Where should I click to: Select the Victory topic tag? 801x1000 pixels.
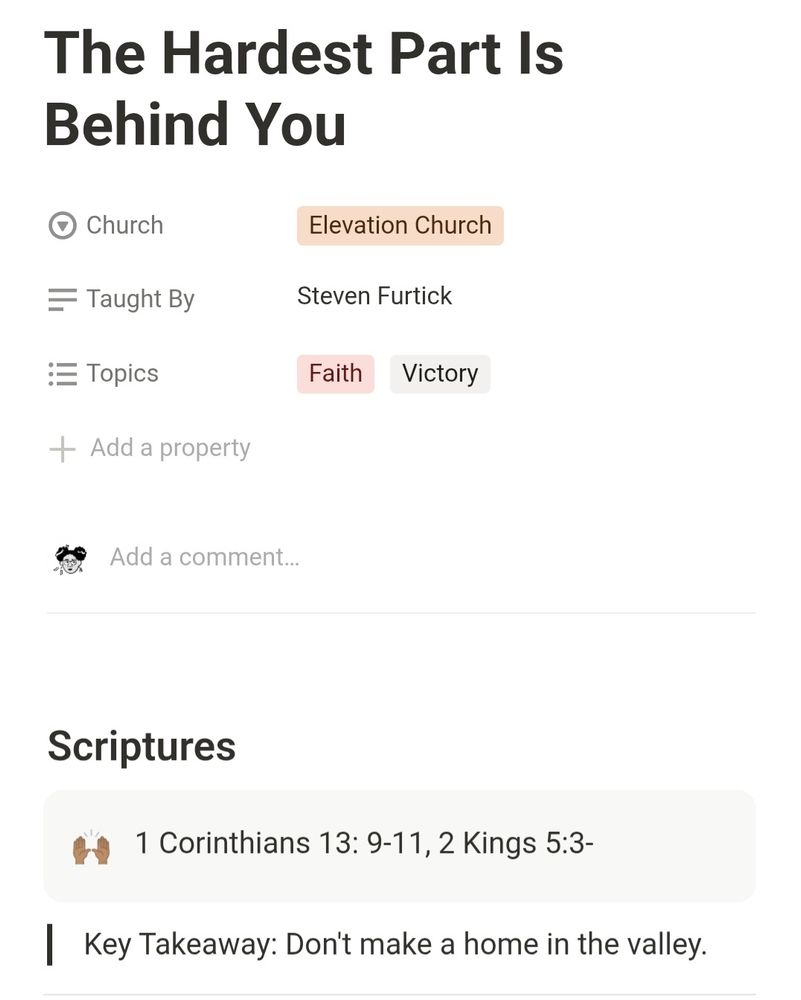pyautogui.click(x=440, y=373)
